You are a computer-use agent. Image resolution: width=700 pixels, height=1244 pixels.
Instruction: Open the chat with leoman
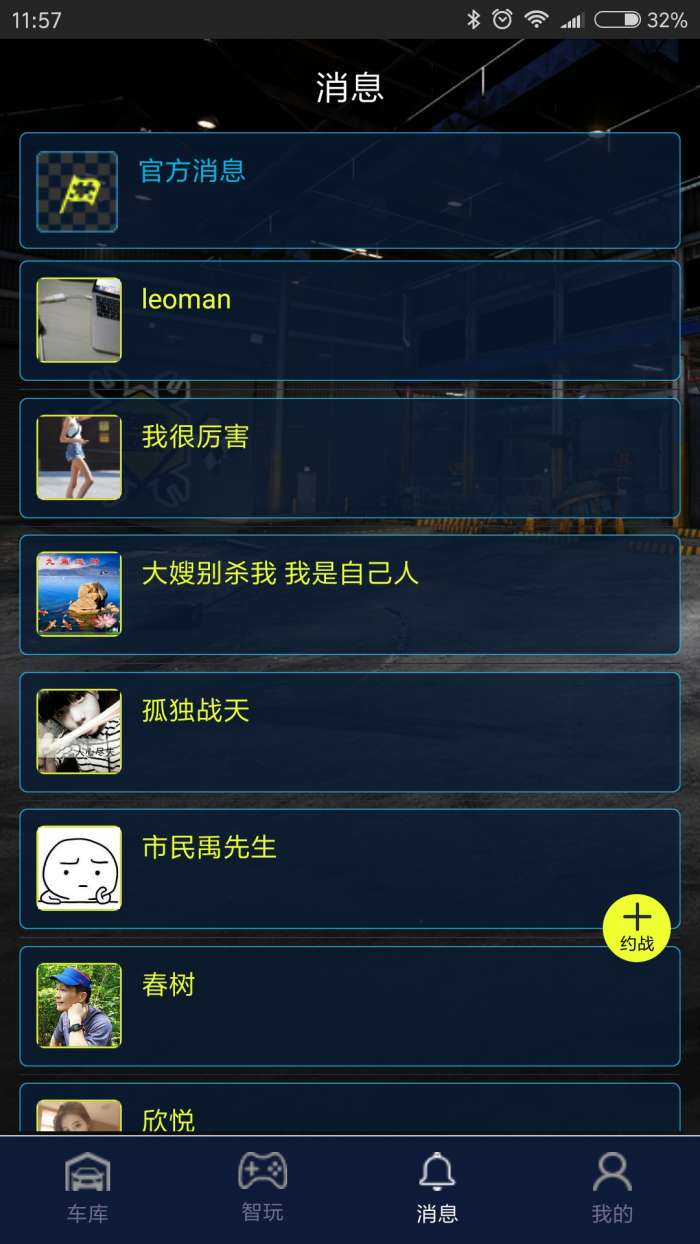350,320
